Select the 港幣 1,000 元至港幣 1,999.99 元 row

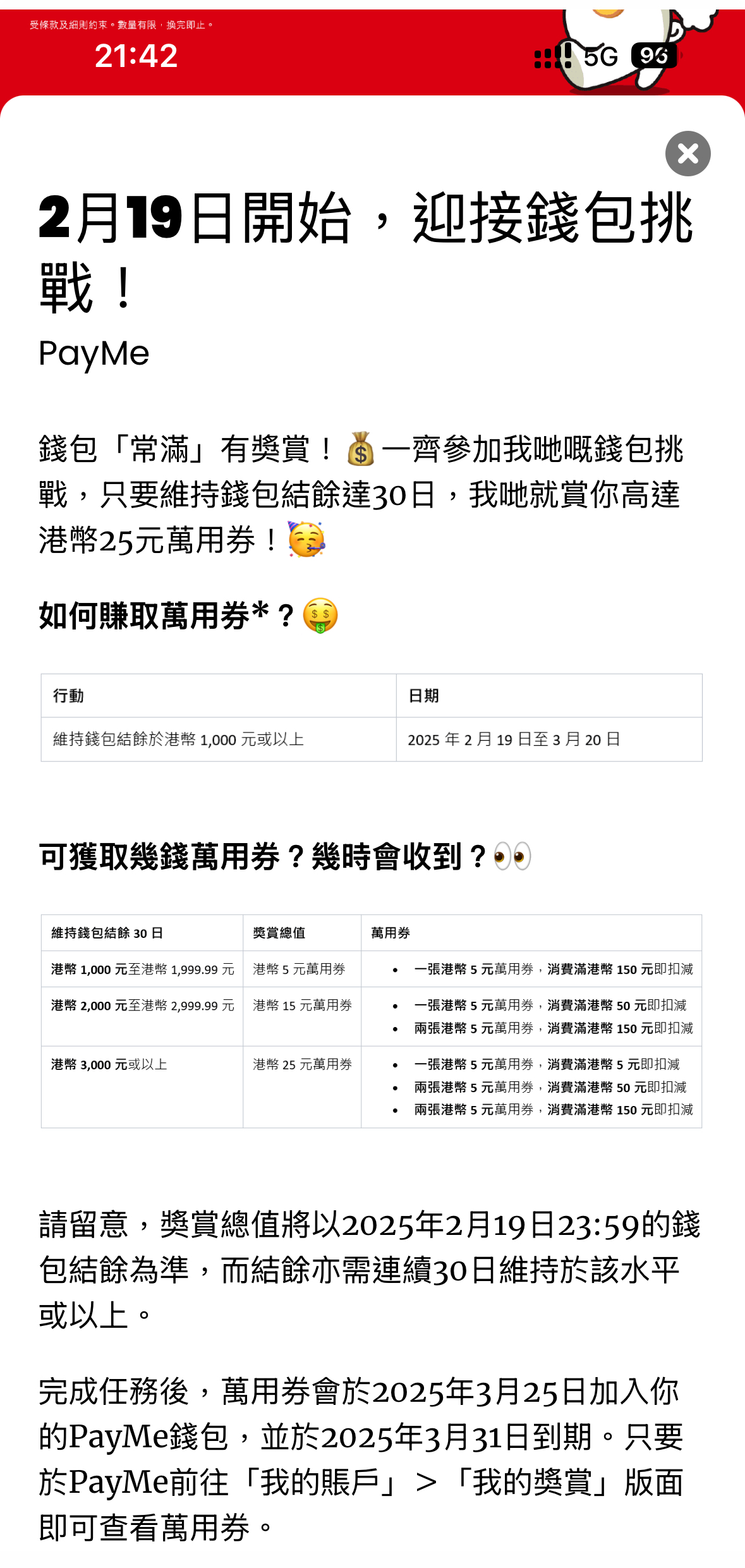pos(143,969)
